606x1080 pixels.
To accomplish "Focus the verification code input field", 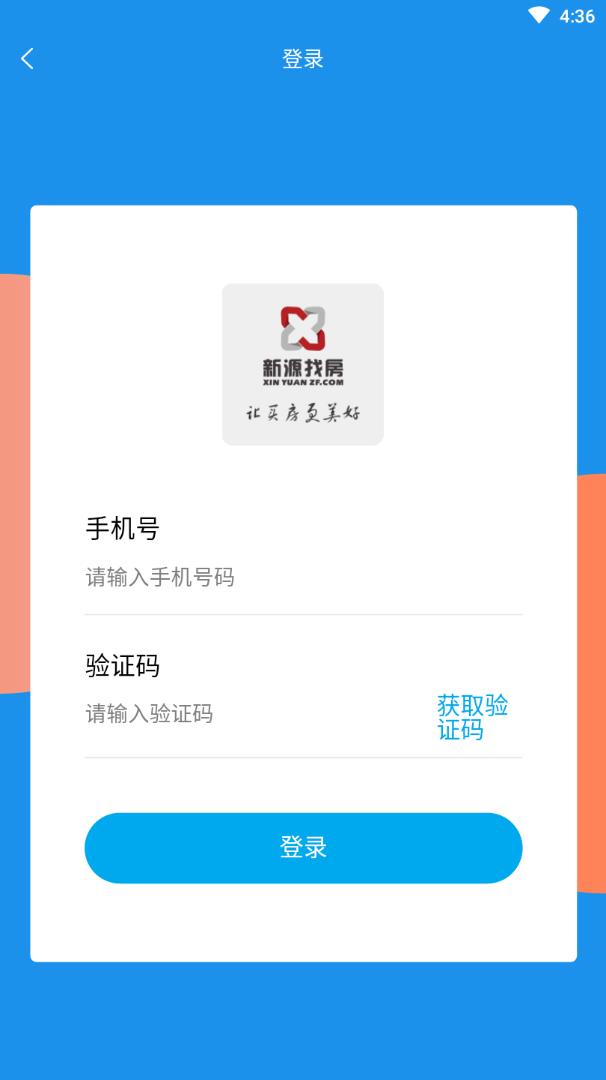I will coord(250,714).
